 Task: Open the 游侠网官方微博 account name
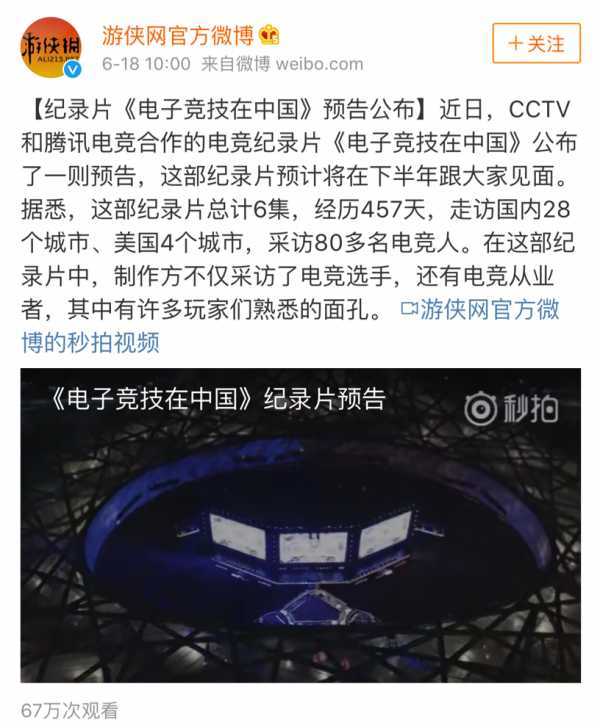180,35
